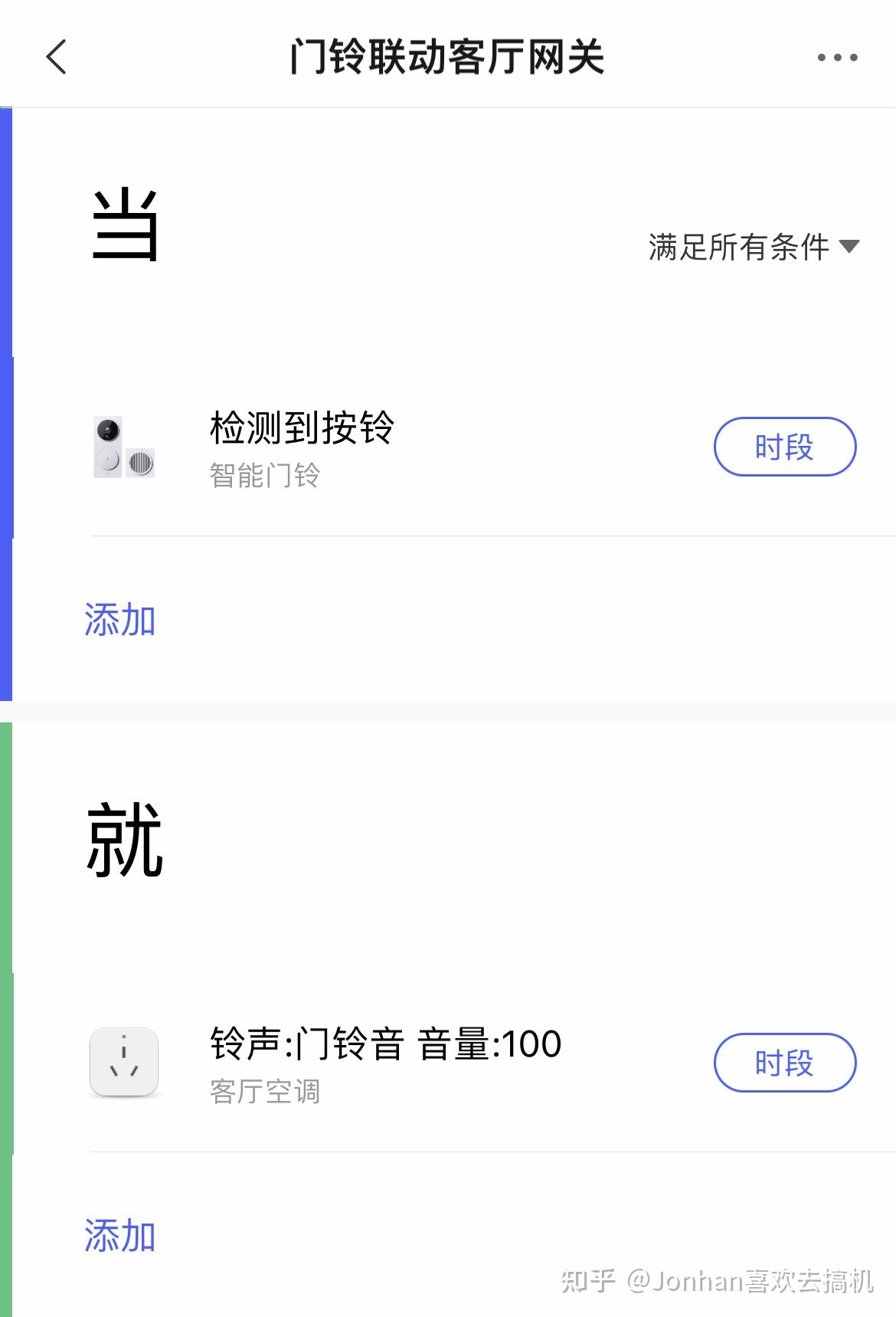Image resolution: width=896 pixels, height=1317 pixels.
Task: Tap 添加 to add another action
Action: 120,1236
